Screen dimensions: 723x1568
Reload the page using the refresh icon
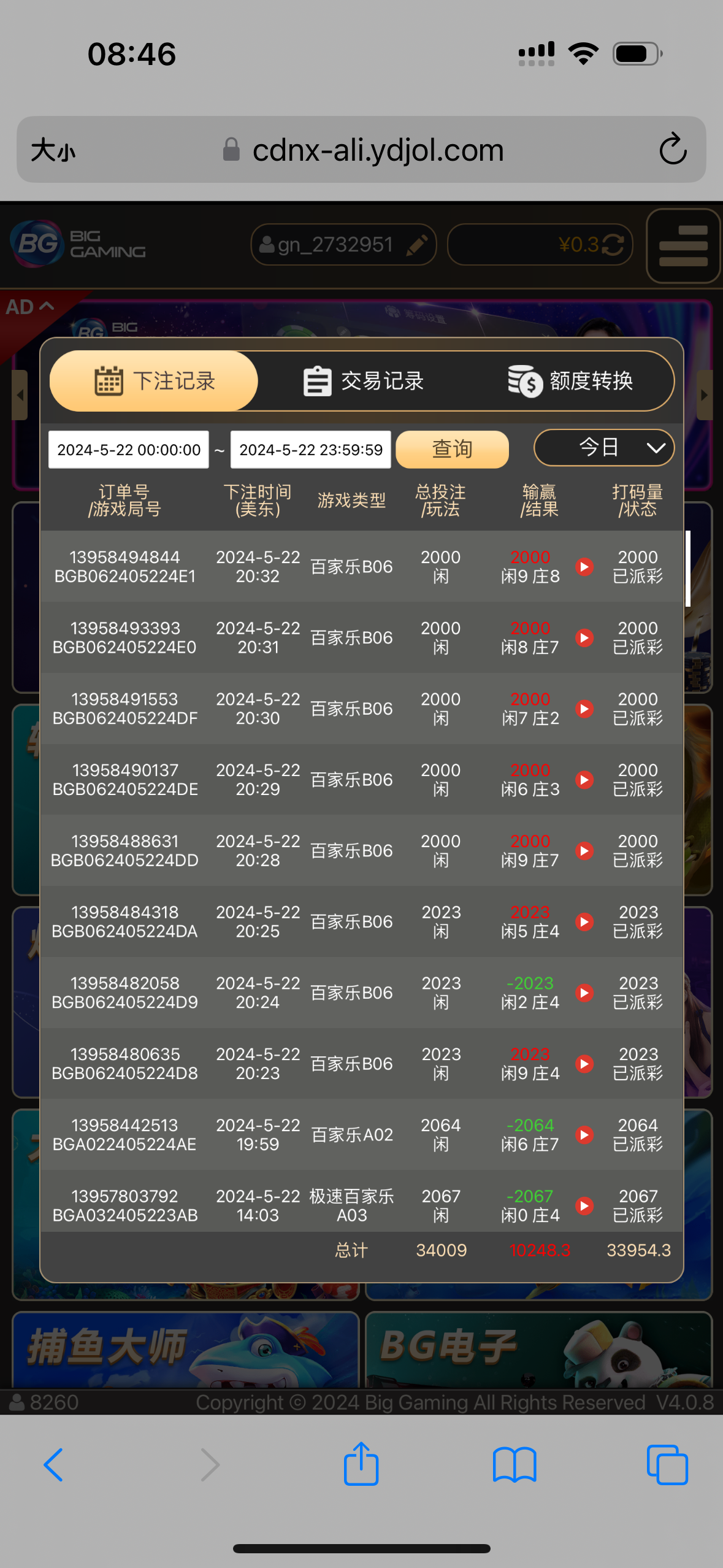[673, 149]
